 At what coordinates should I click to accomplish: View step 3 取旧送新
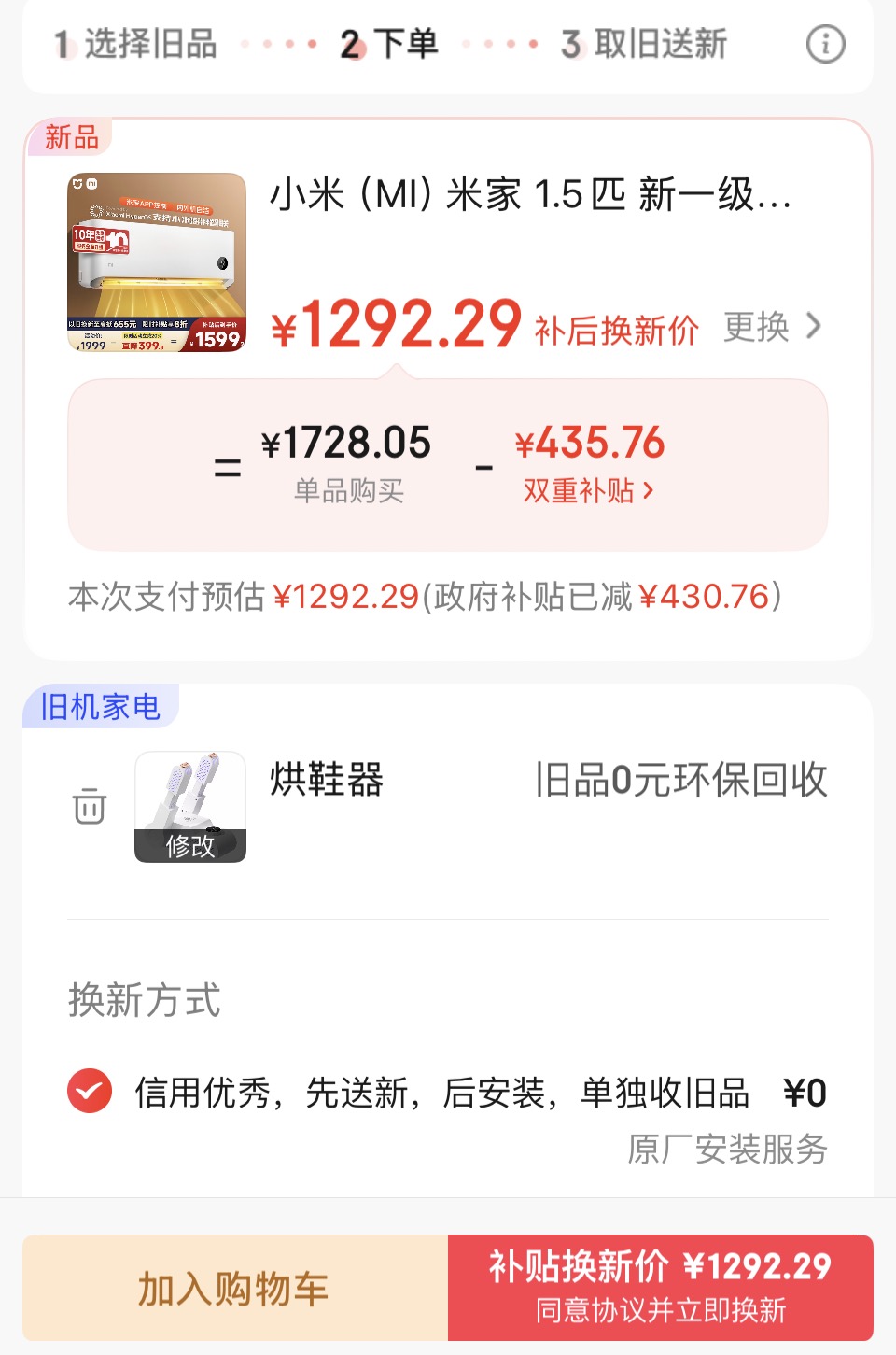coord(647,44)
